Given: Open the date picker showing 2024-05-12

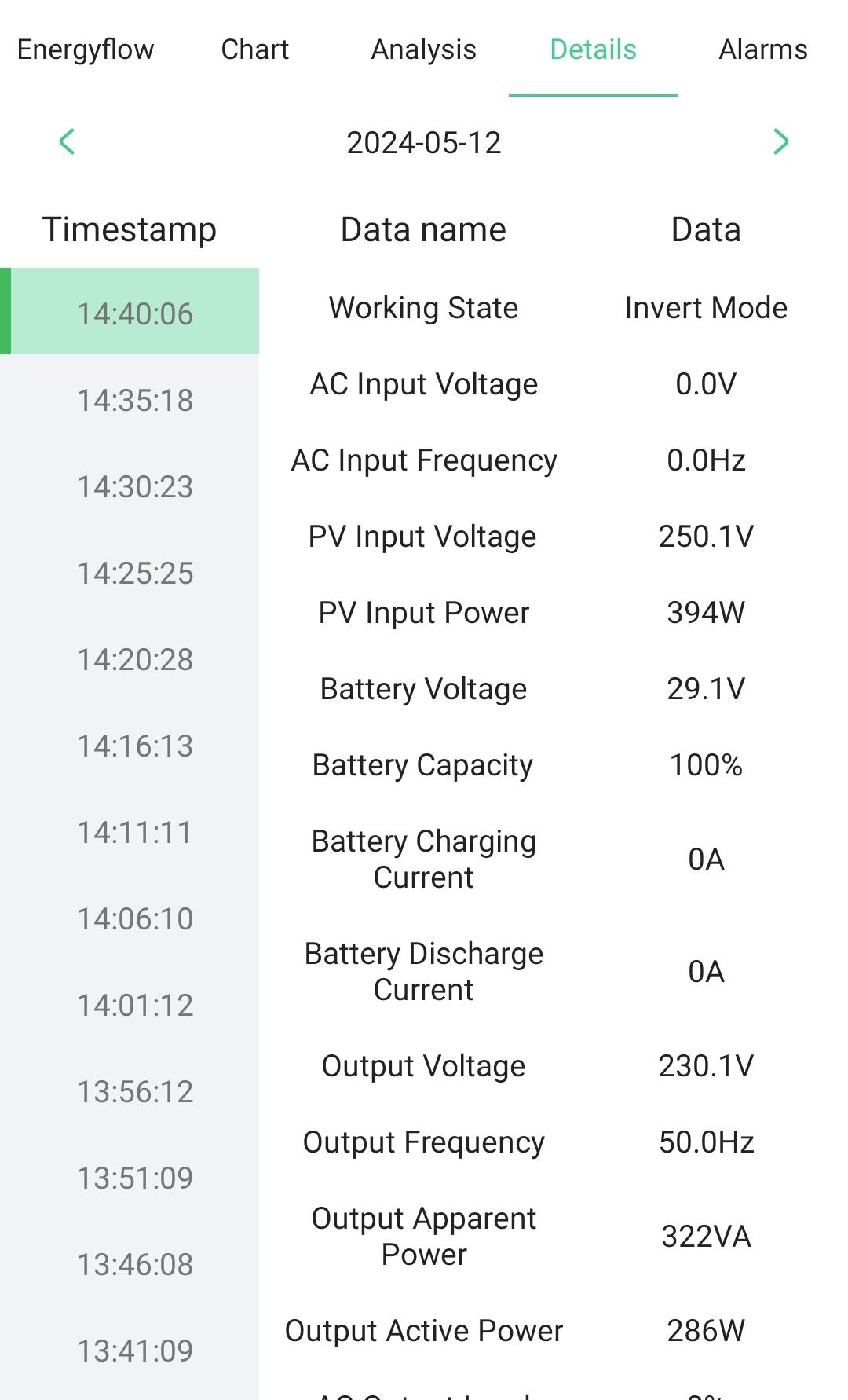Looking at the screenshot, I should tap(424, 142).
